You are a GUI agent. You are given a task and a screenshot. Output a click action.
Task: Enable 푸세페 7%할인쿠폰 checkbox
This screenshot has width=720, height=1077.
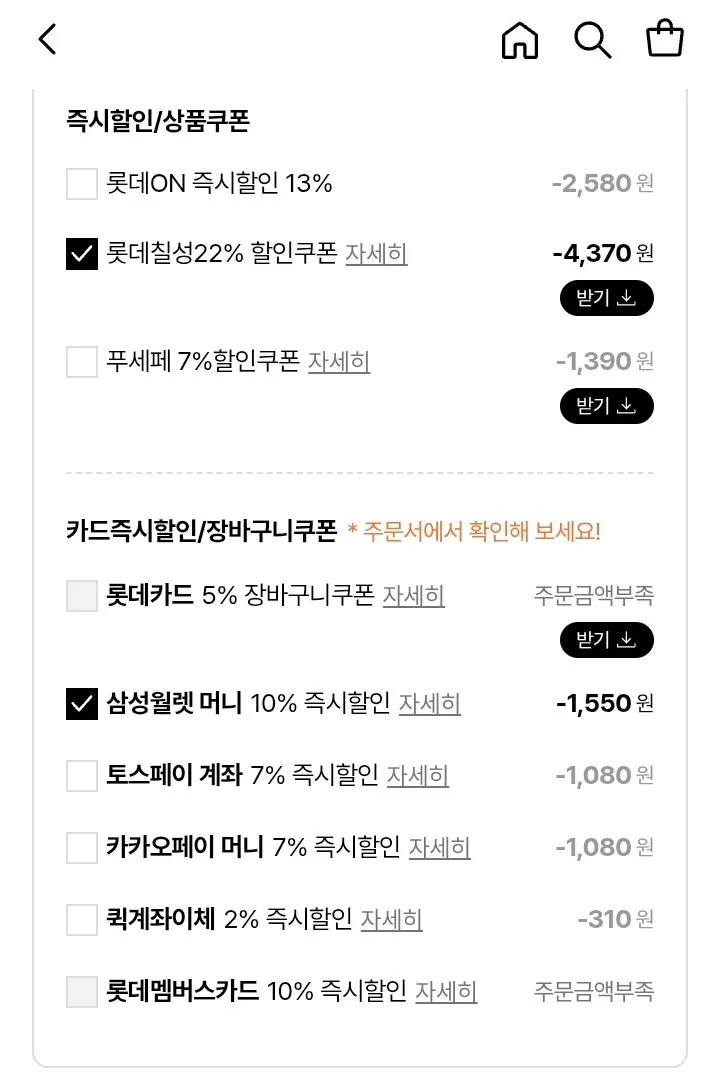click(80, 362)
